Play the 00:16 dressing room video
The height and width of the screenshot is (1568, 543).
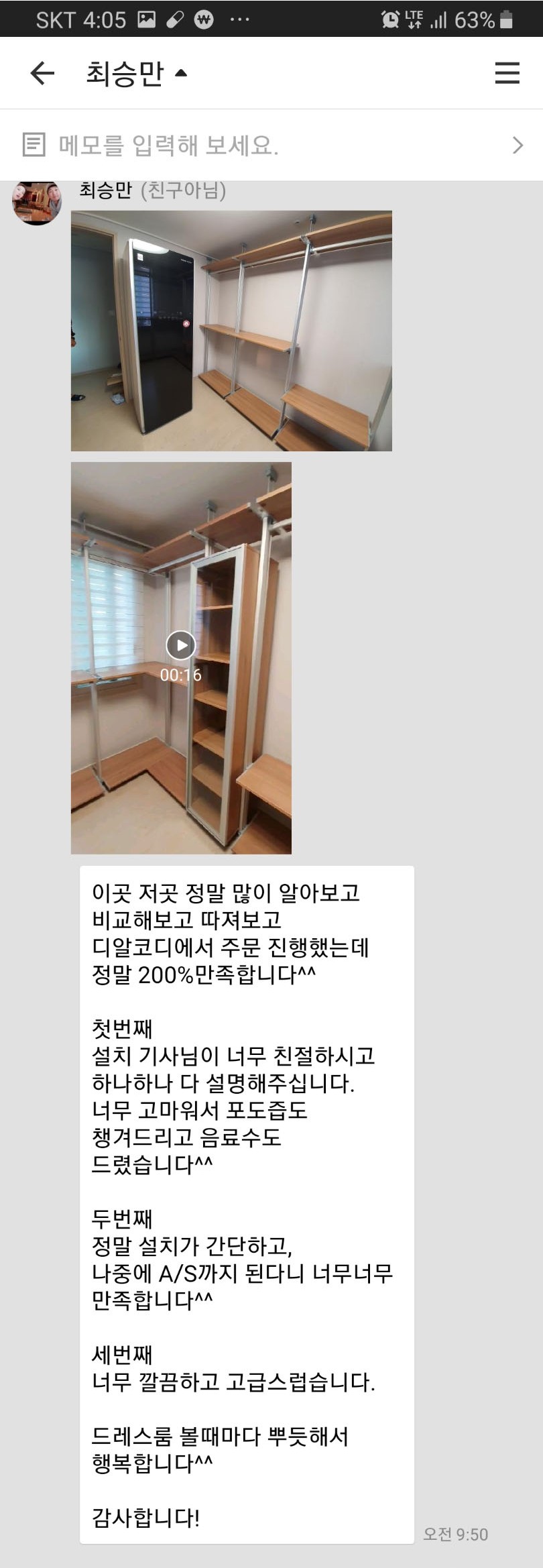tap(181, 645)
